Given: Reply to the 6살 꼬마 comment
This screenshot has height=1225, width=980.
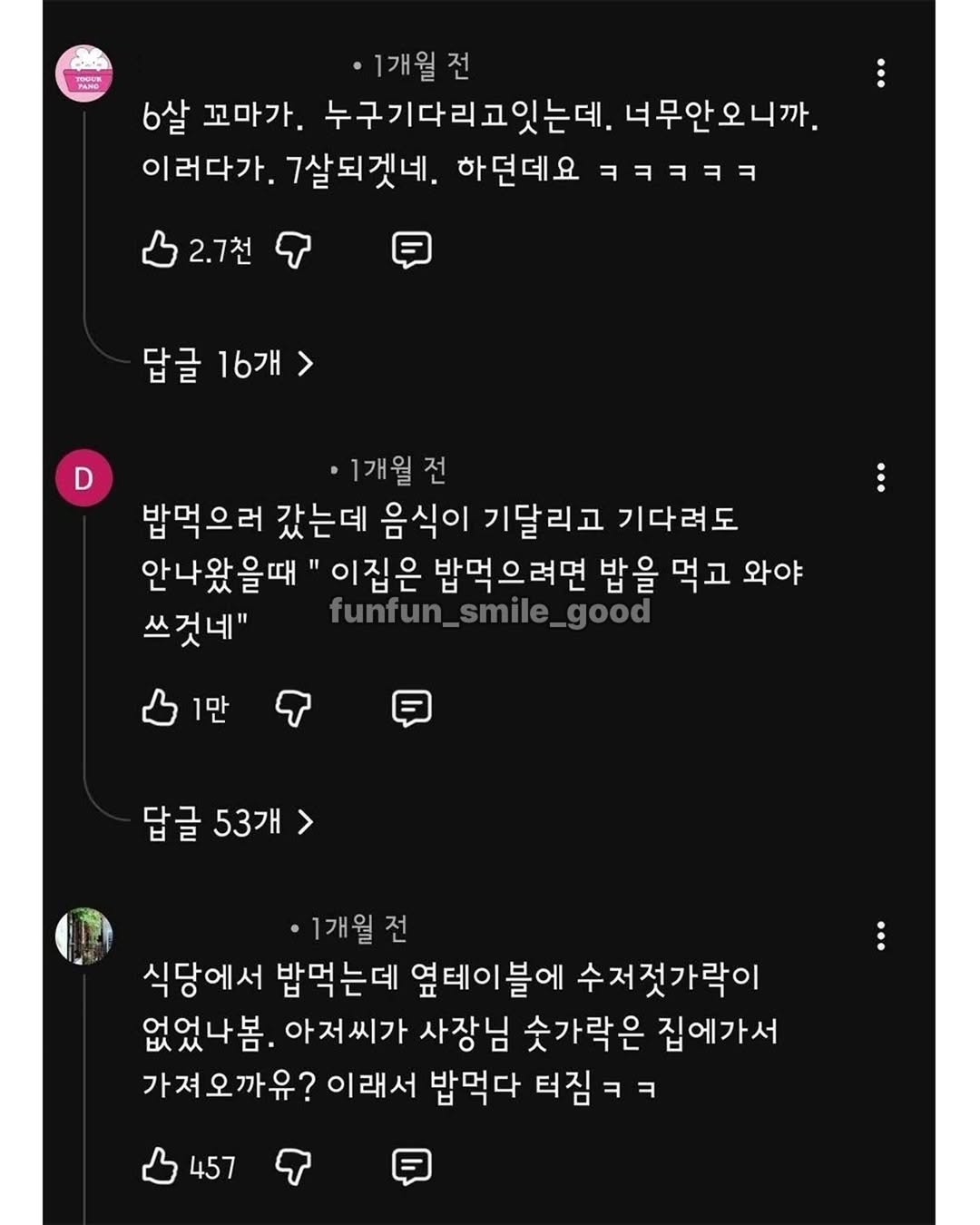Looking at the screenshot, I should (x=411, y=249).
